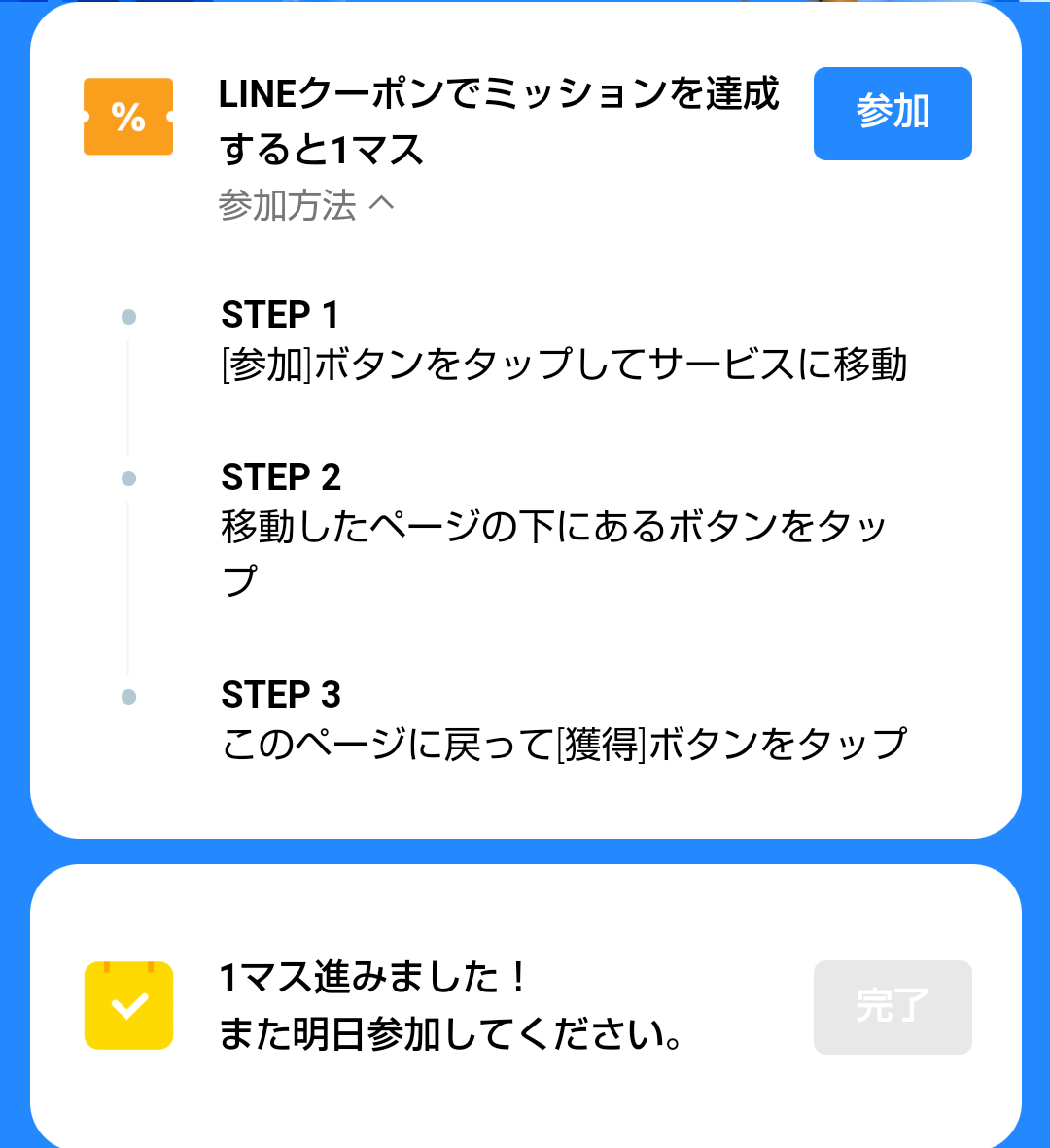Collapse the 参加方法 instructions
1050x1148 pixels.
point(306,205)
